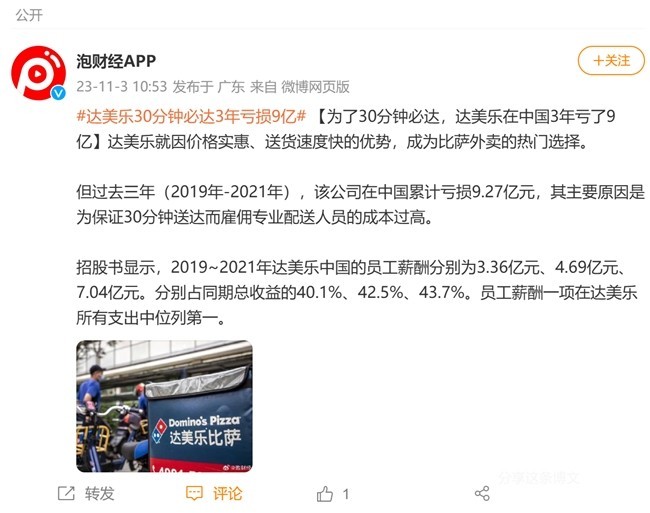Repost this post via 转发

coord(86,493)
